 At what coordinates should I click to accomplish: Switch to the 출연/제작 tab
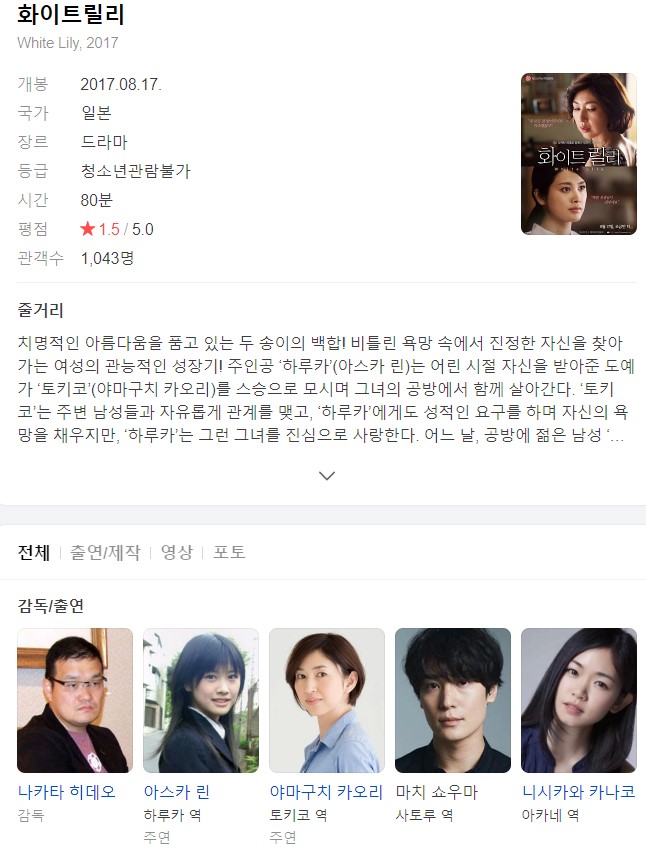[x=105, y=552]
